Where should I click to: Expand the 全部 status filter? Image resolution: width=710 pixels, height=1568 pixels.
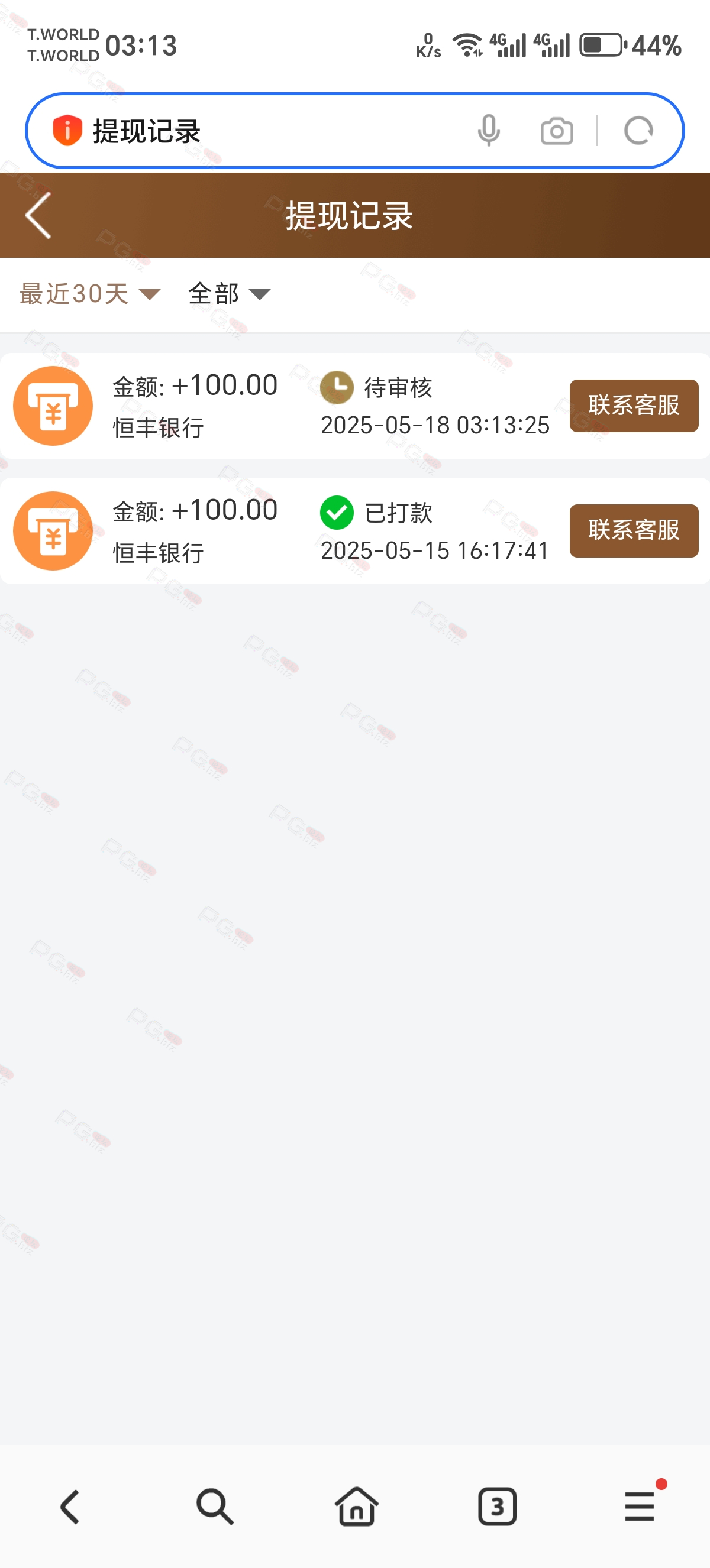229,294
